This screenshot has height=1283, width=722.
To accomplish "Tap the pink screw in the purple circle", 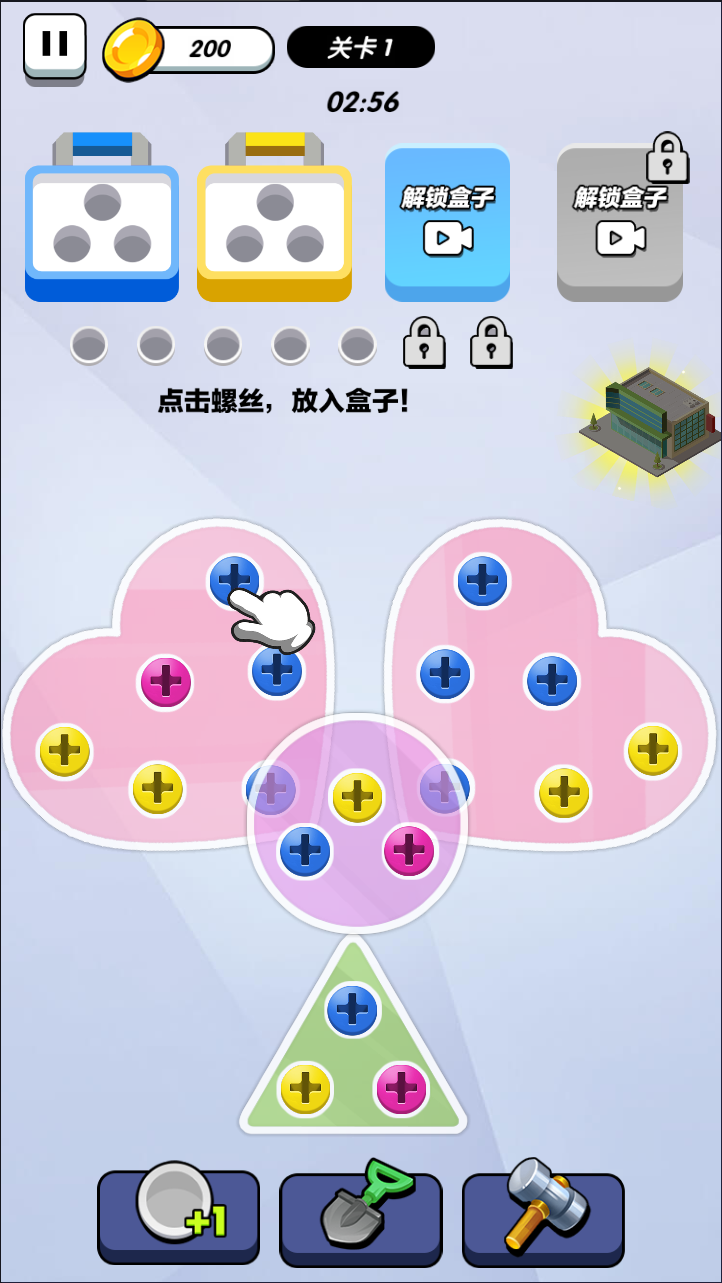I will pos(410,851).
